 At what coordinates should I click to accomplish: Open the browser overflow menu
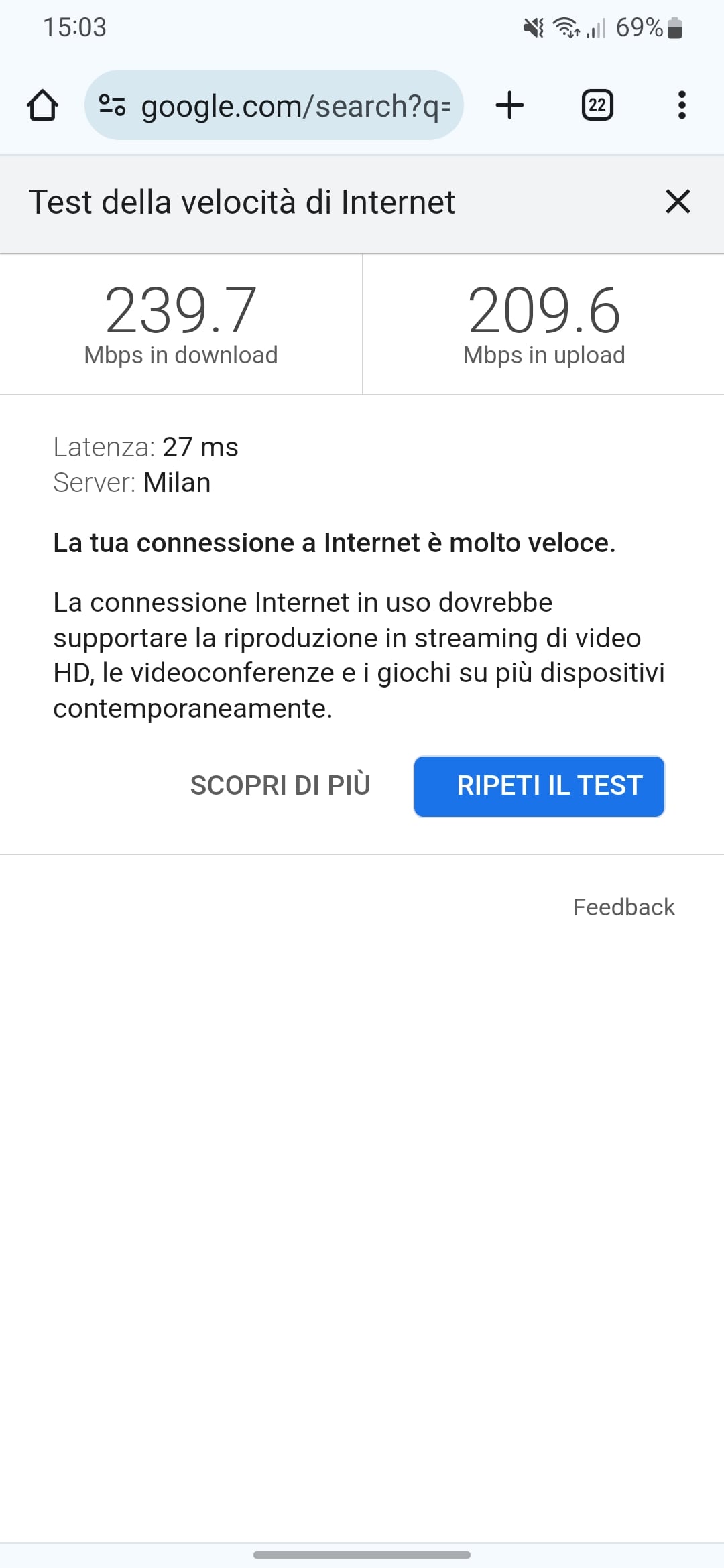682,105
